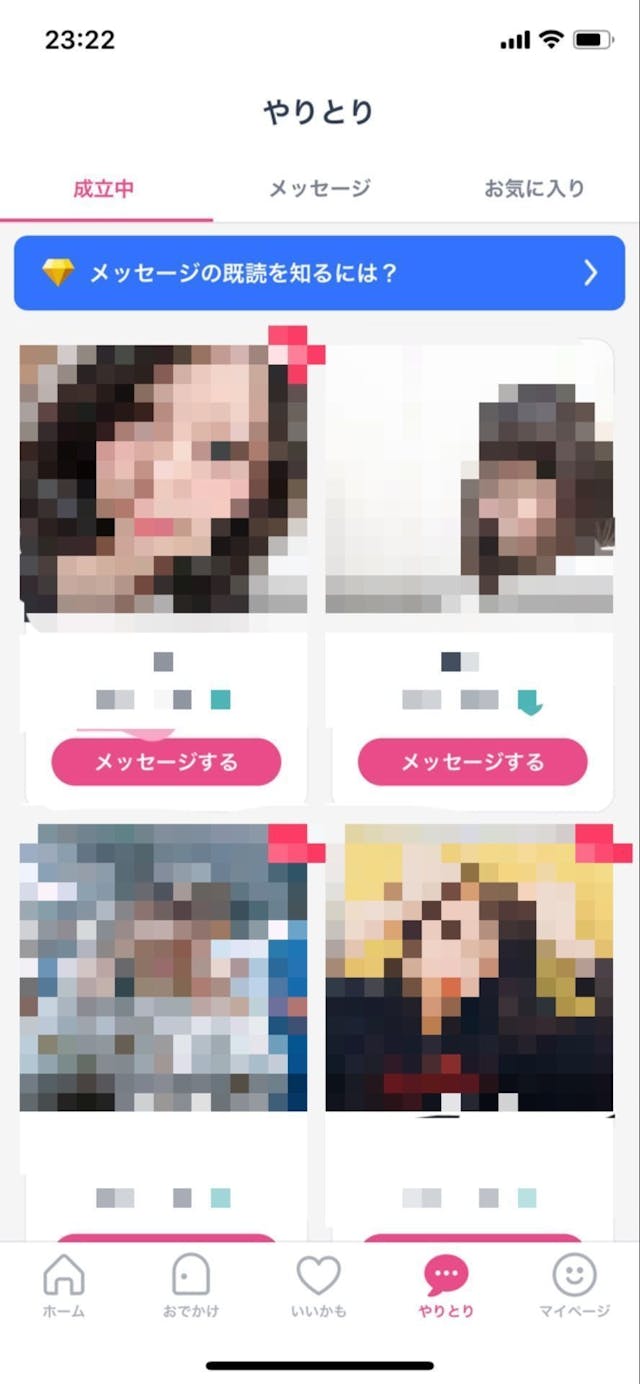Switch to the メッセージ tab
640x1384 pixels.
(320, 189)
